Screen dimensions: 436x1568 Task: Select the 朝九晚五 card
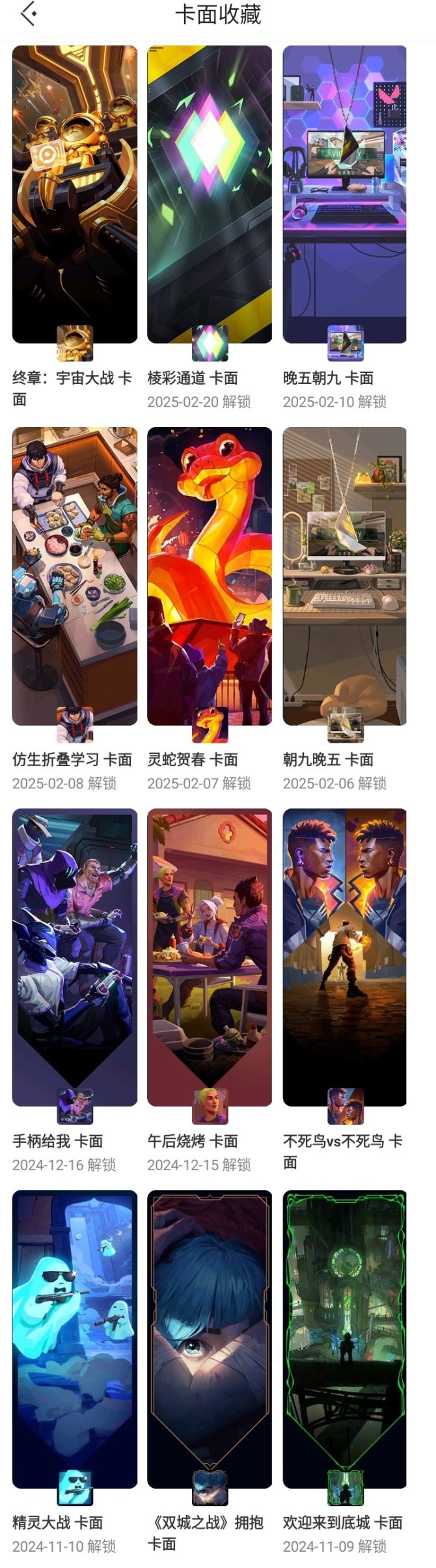pos(344,575)
